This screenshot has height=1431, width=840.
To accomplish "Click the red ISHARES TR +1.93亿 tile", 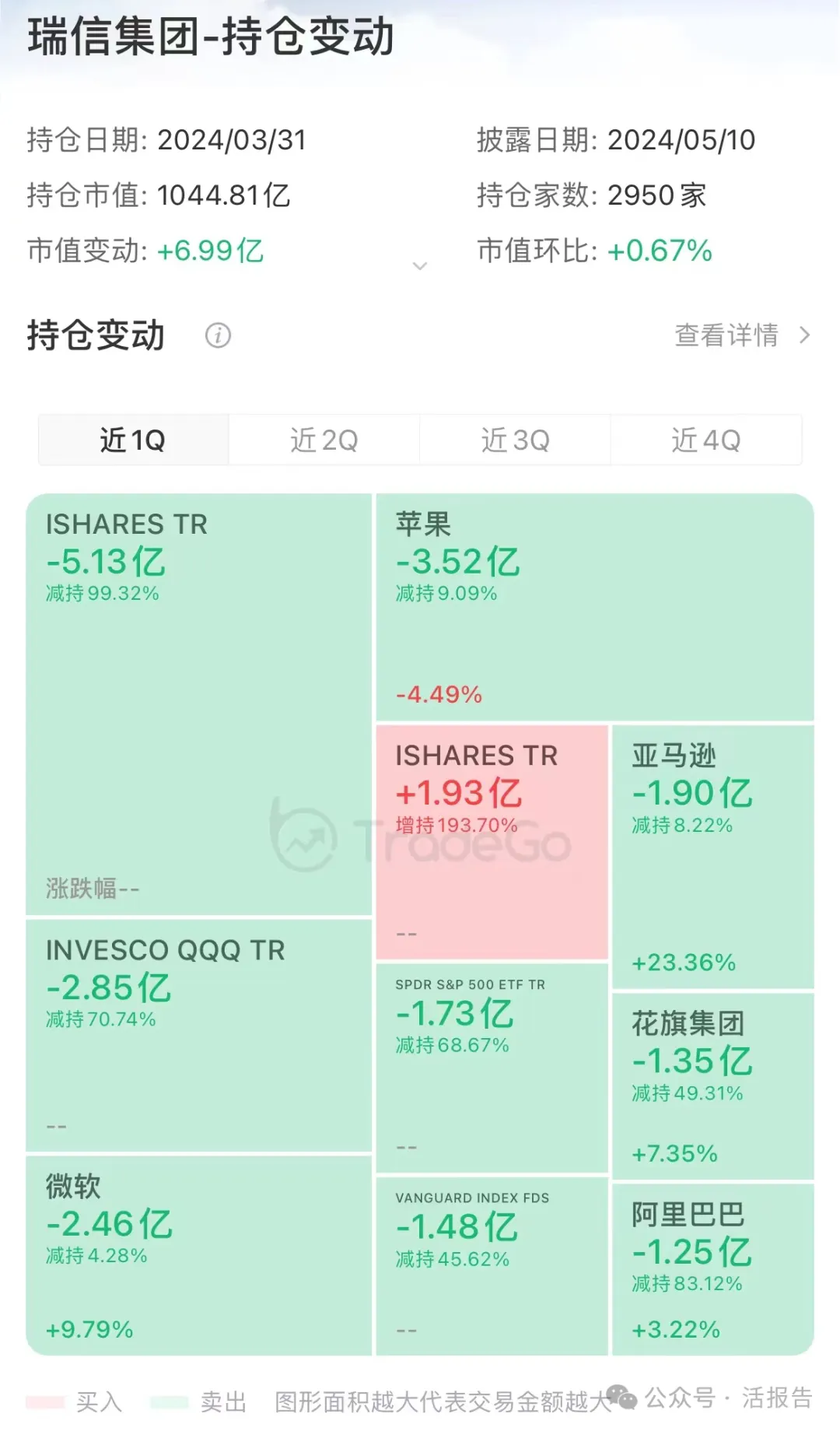I will point(492,840).
